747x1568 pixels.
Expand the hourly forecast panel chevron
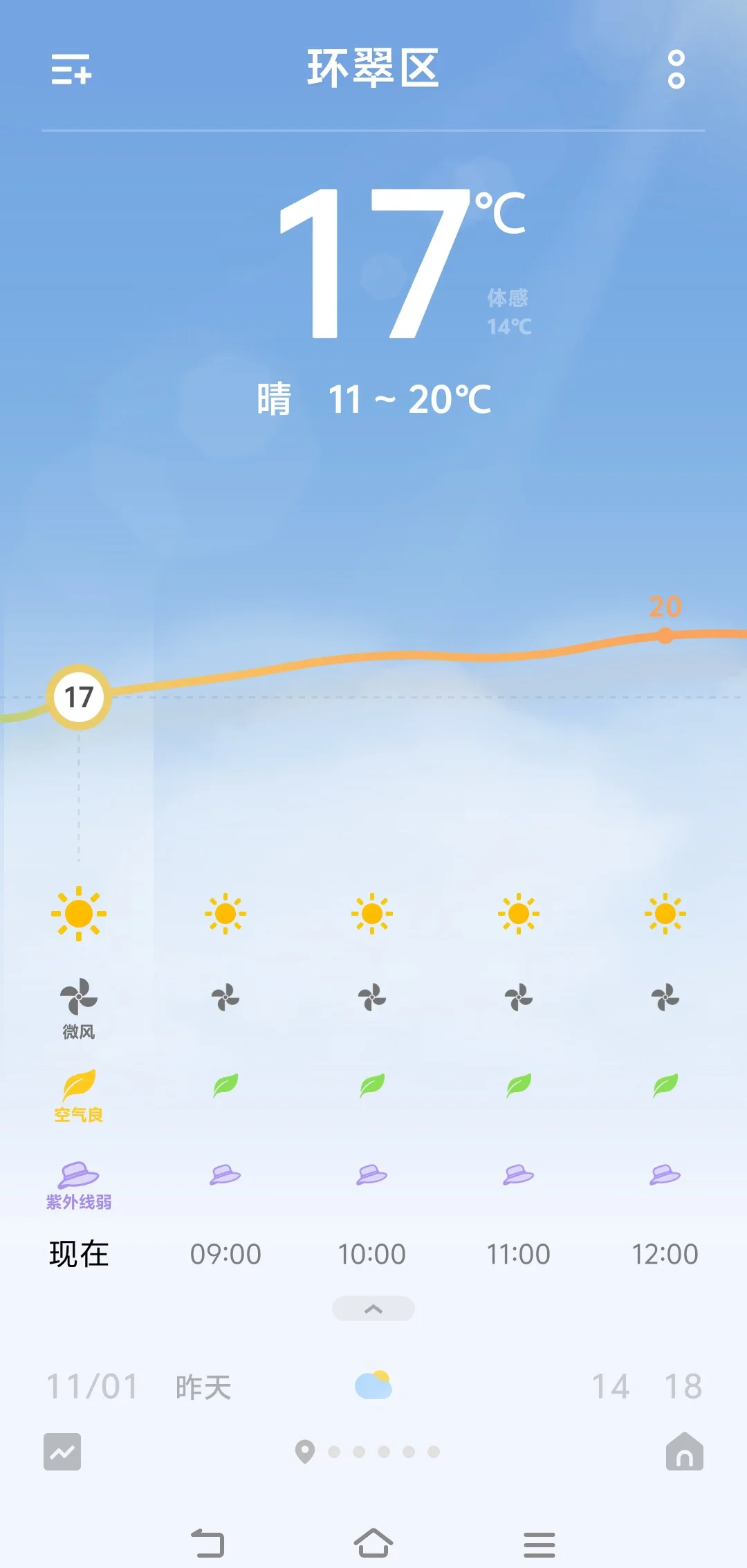click(x=373, y=1309)
